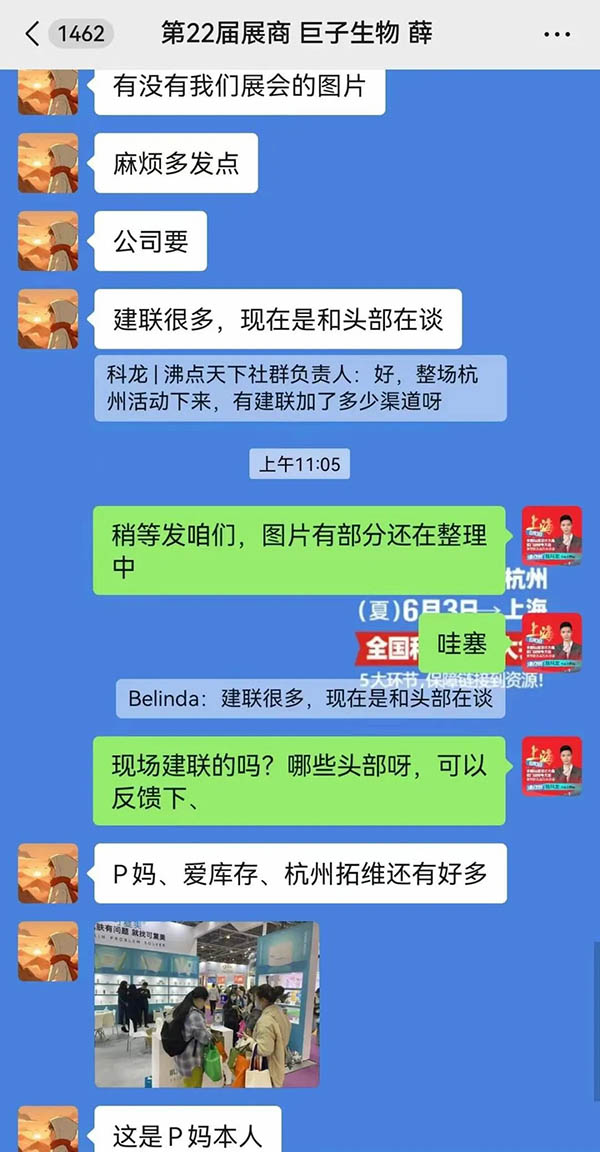Open the group chat overflow menu

click(556, 34)
